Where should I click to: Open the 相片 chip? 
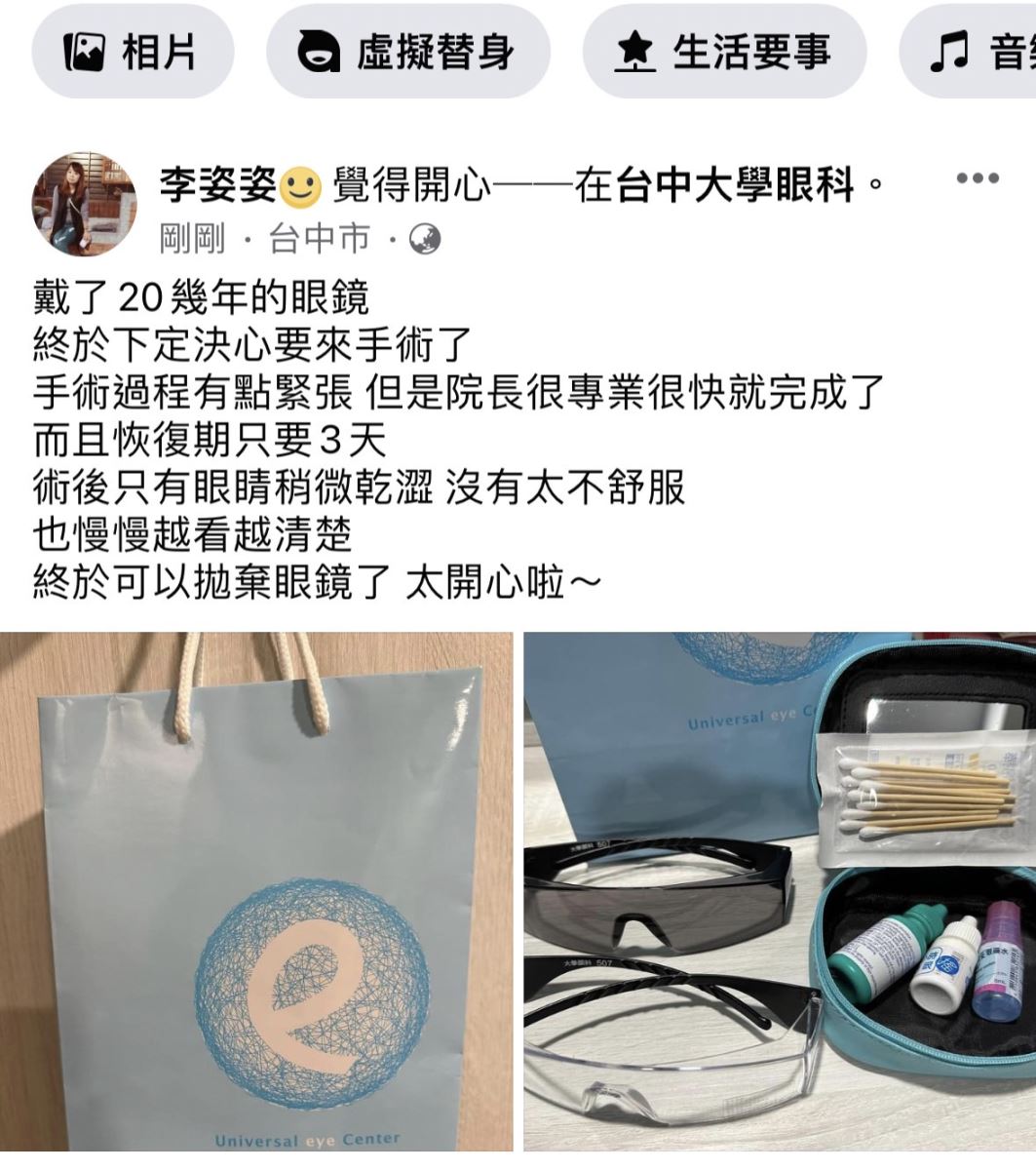pyautogui.click(x=133, y=52)
